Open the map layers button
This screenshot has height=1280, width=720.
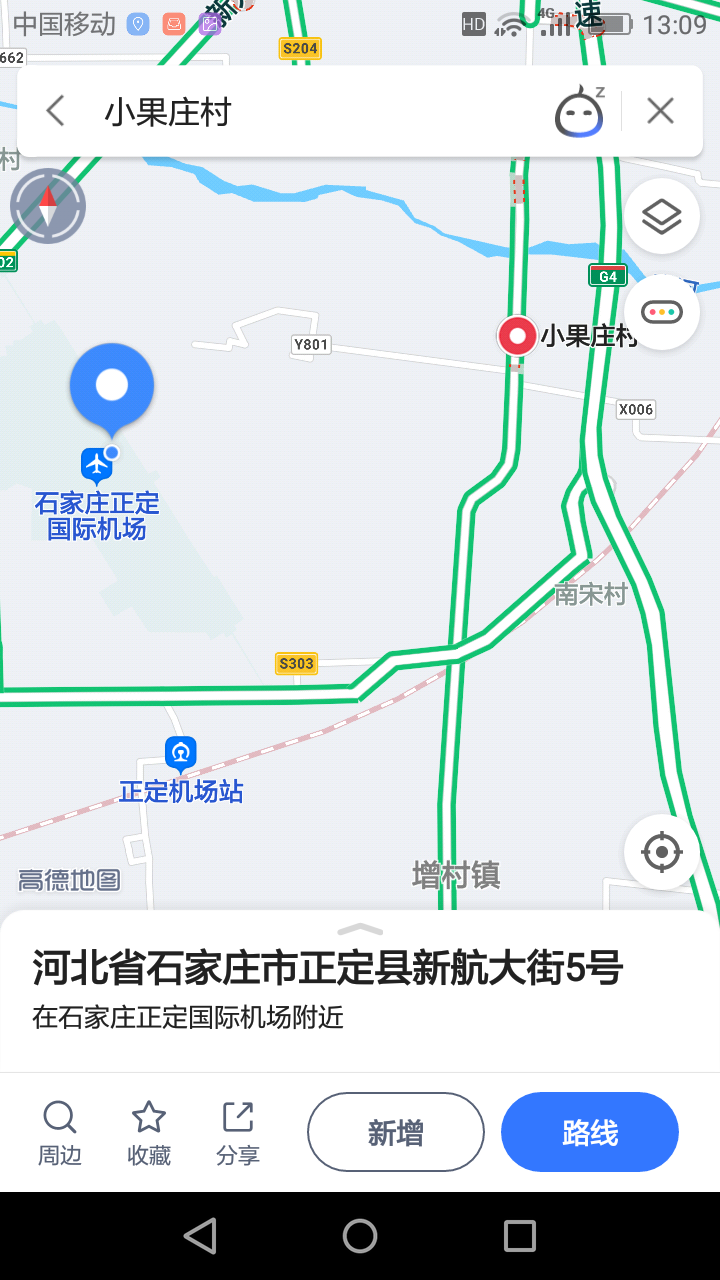tap(661, 216)
